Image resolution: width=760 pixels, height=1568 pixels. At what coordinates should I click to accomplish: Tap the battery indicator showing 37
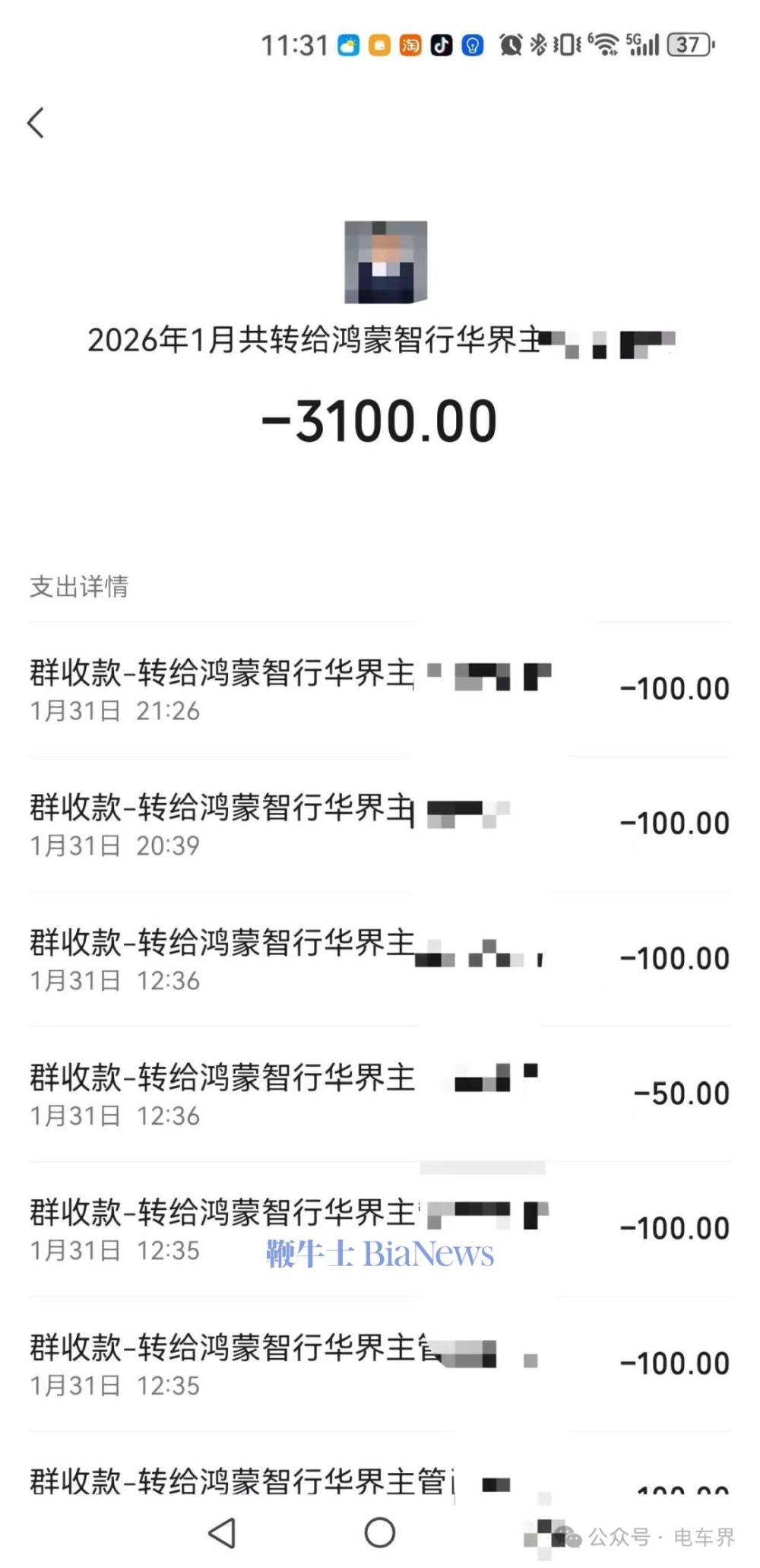[x=689, y=46]
